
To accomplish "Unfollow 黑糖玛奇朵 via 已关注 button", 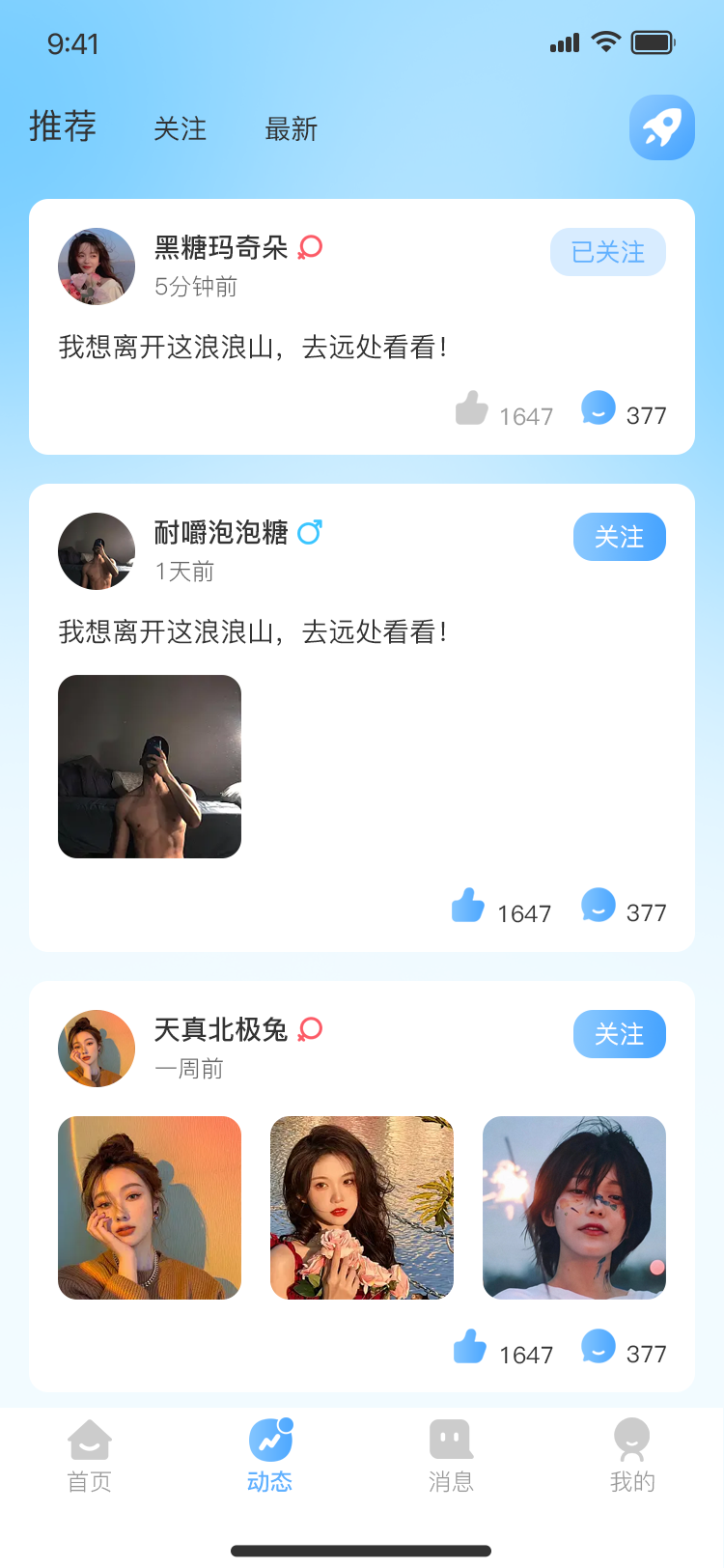I will (607, 252).
